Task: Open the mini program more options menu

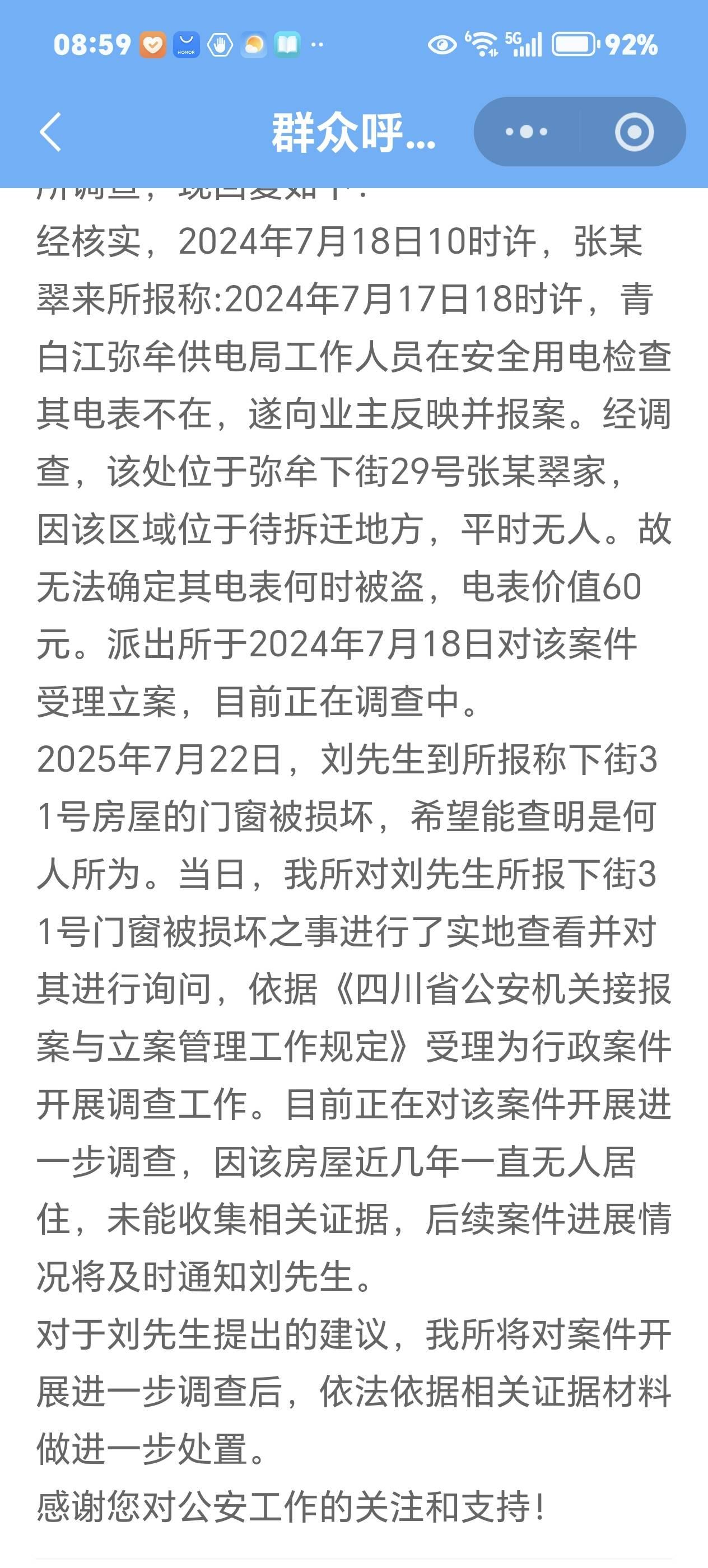Action: pyautogui.click(x=527, y=132)
